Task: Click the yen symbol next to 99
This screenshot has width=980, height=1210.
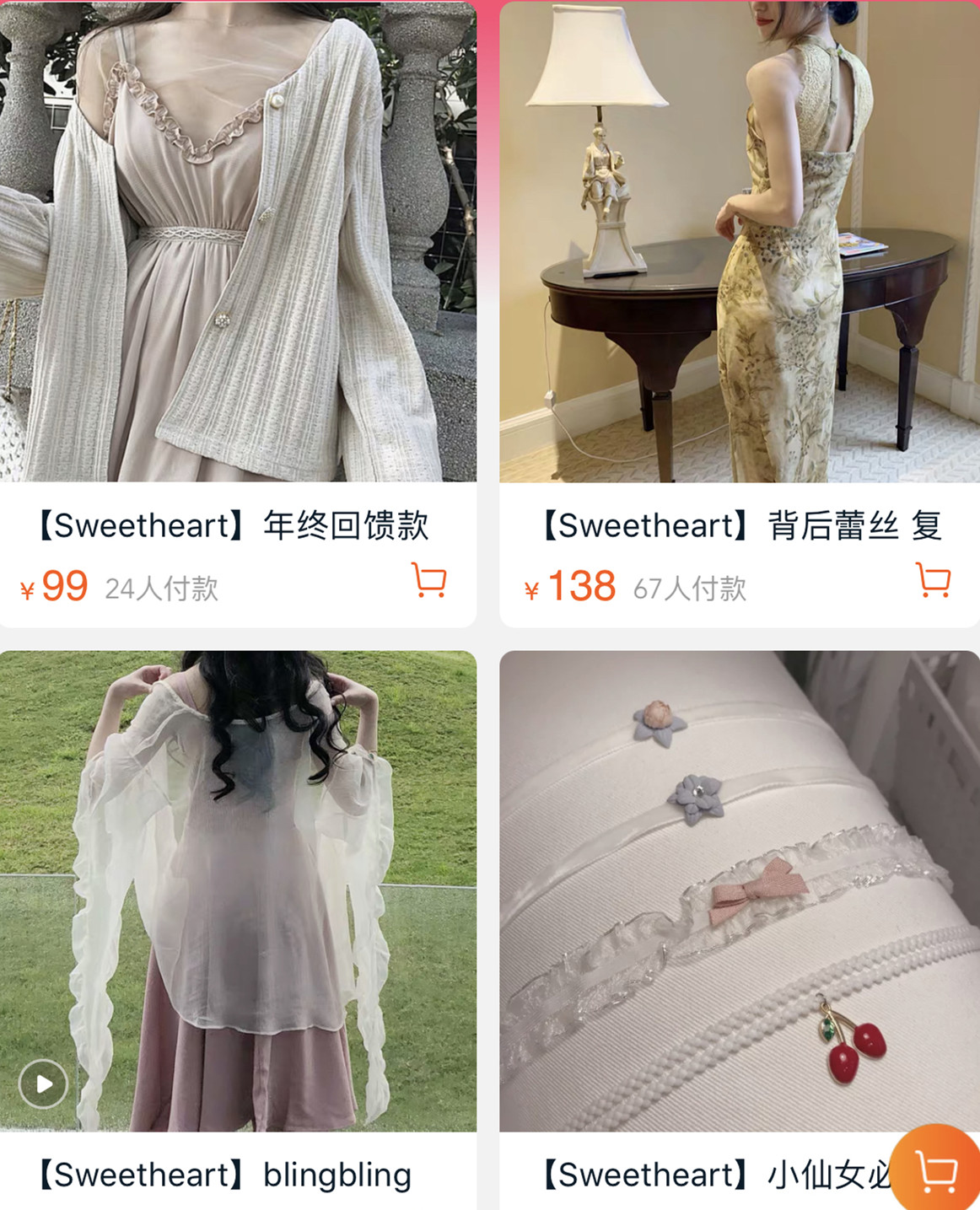Action: click(x=25, y=587)
